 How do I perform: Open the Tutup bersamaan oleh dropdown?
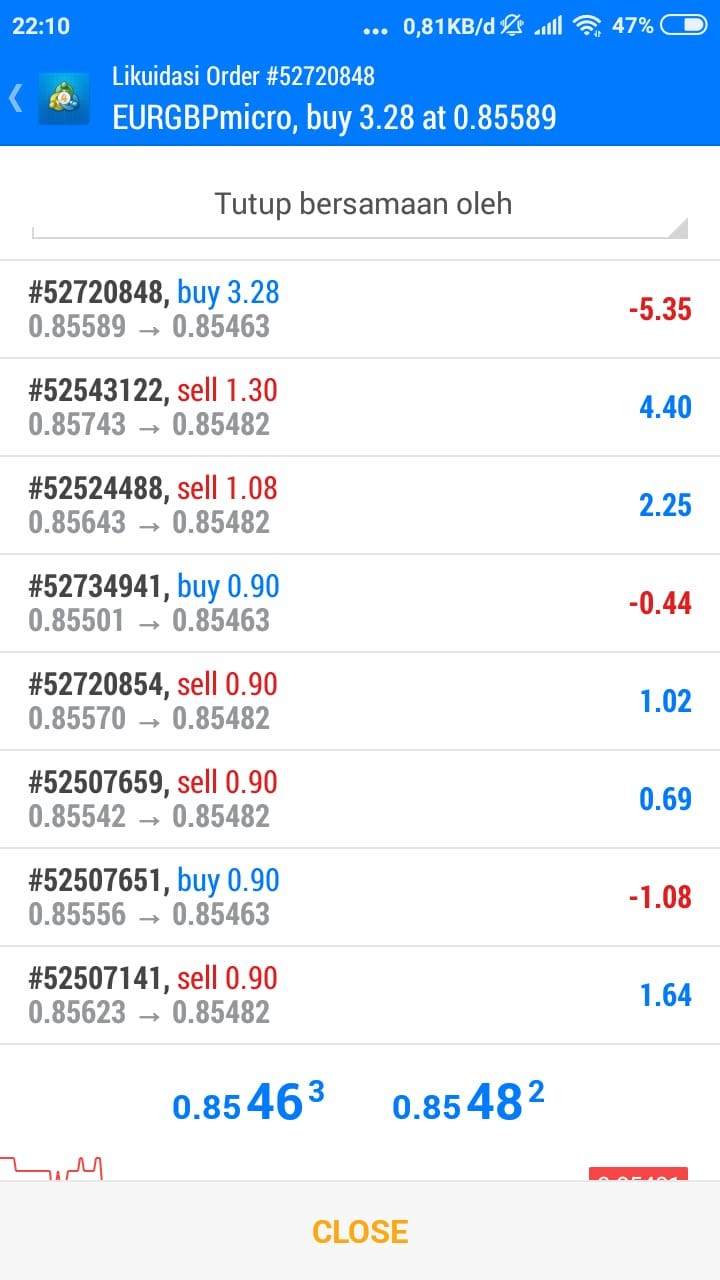[360, 203]
